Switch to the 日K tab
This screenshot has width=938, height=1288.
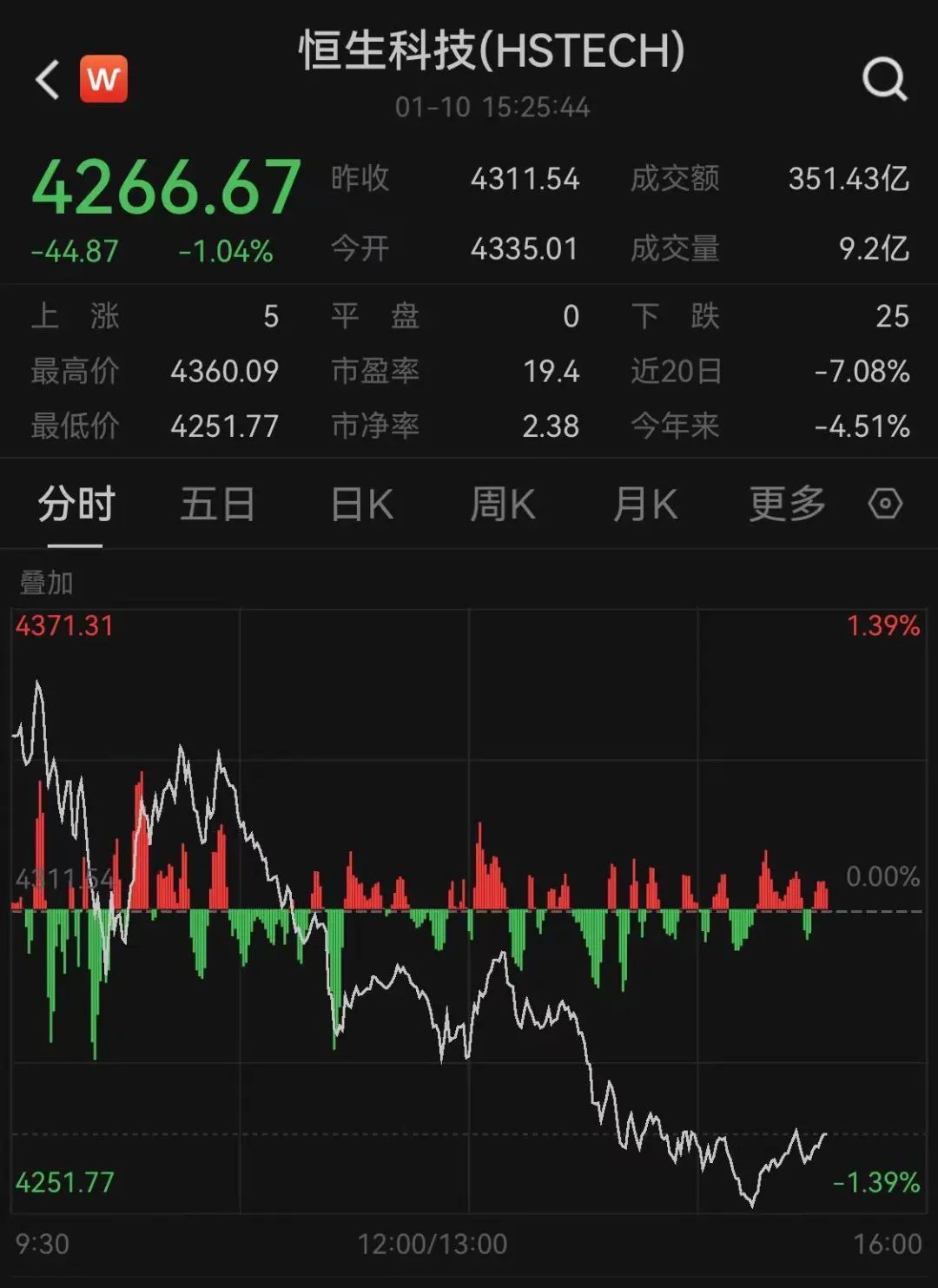tap(362, 504)
